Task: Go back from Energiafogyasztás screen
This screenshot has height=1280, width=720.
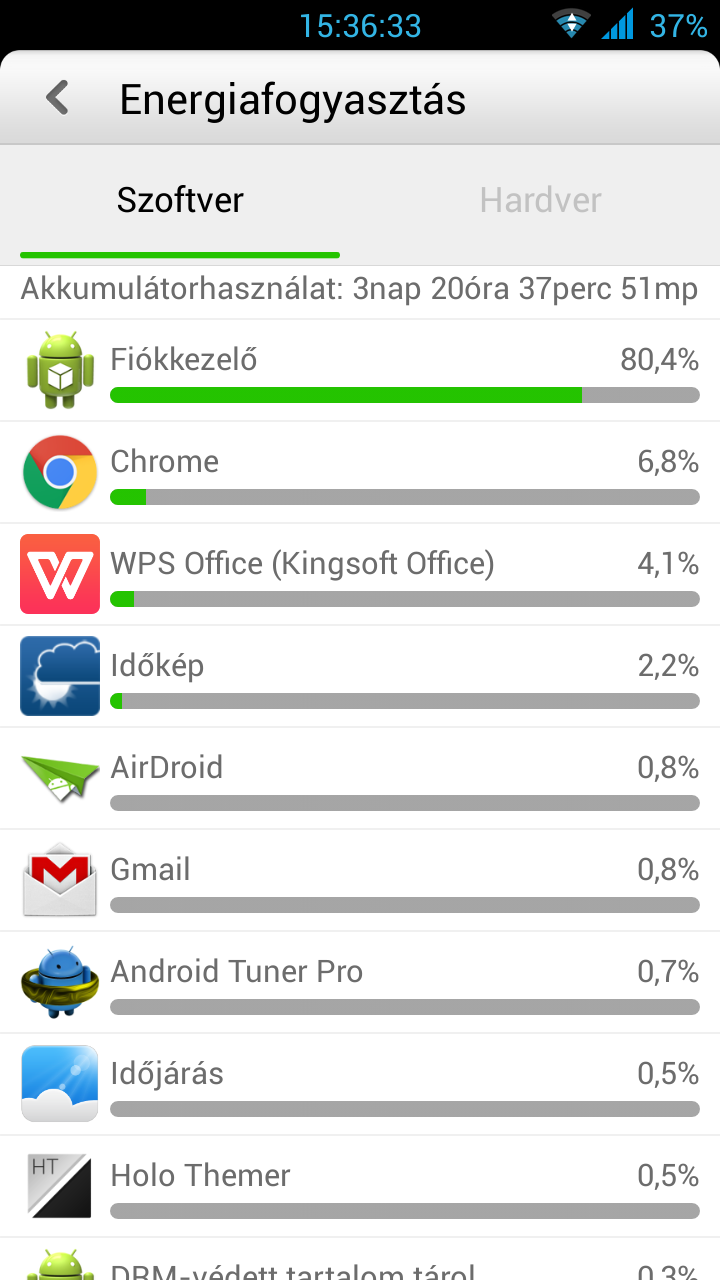Action: pyautogui.click(x=58, y=99)
